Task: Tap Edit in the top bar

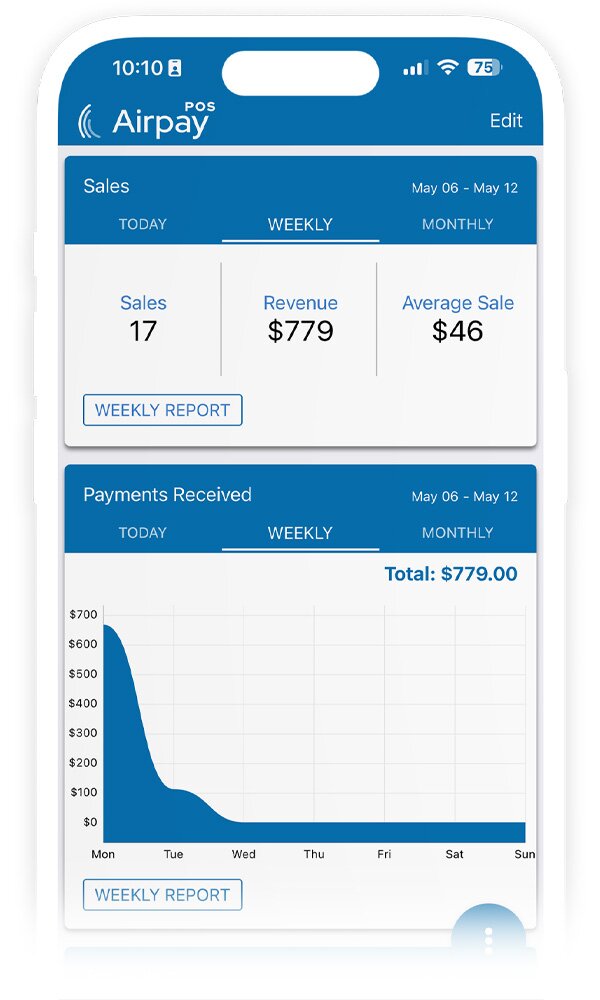Action: click(506, 121)
